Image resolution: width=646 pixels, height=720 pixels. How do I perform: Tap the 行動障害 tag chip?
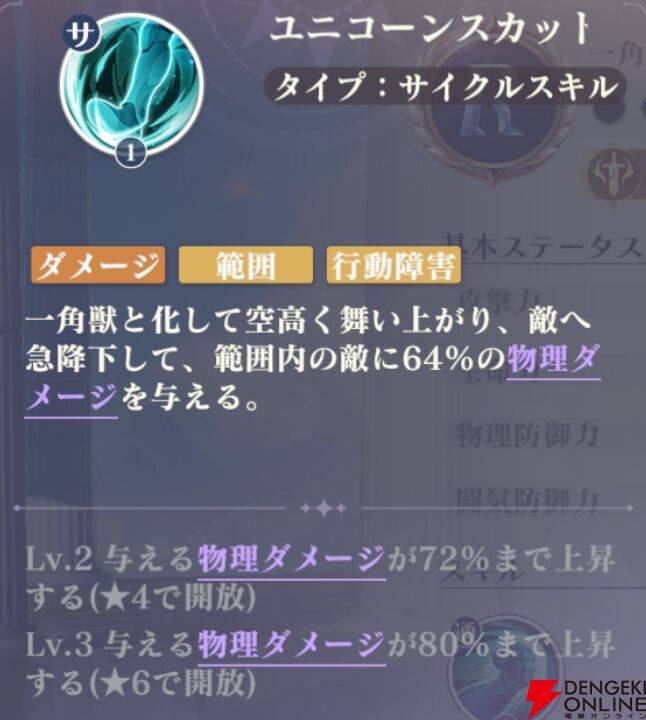(393, 265)
